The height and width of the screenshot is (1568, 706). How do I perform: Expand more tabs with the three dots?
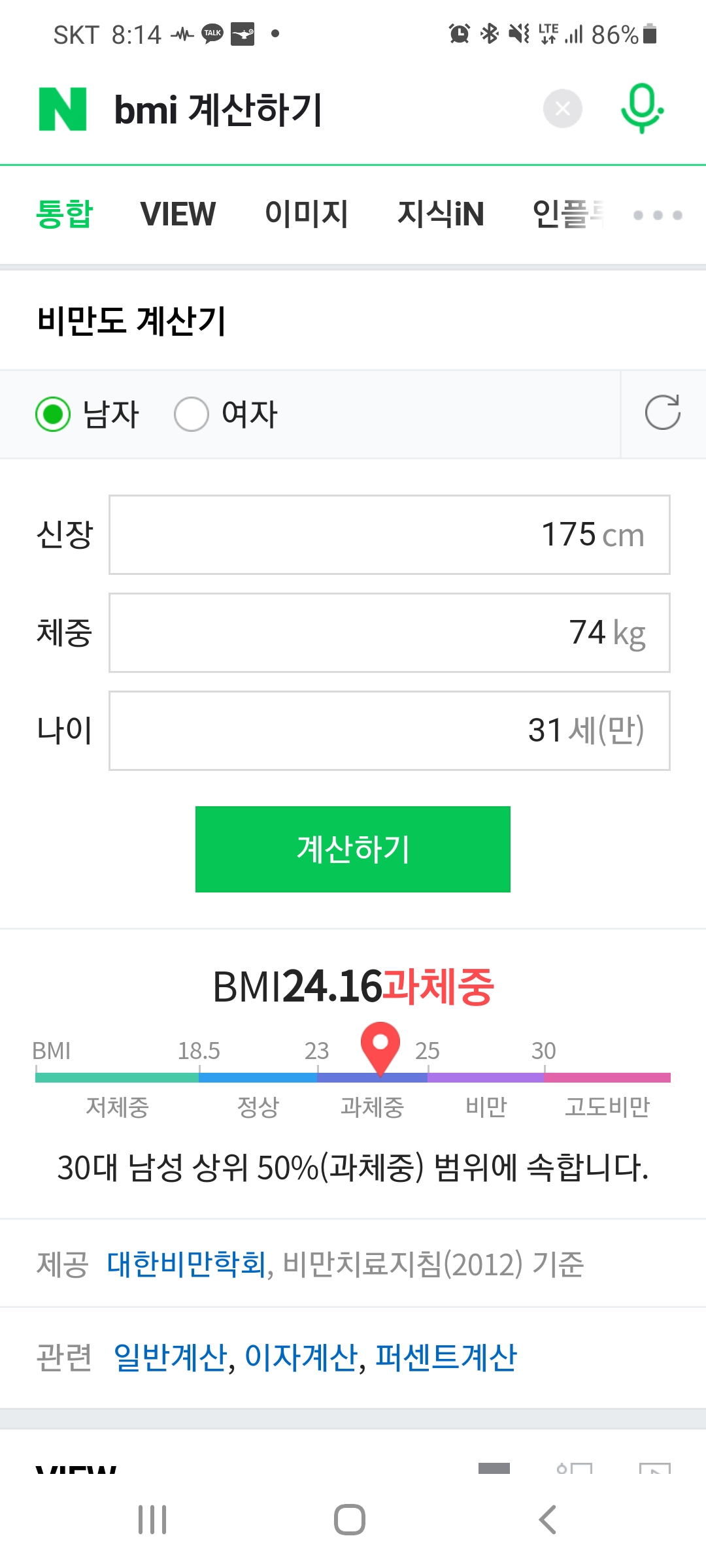tap(658, 215)
